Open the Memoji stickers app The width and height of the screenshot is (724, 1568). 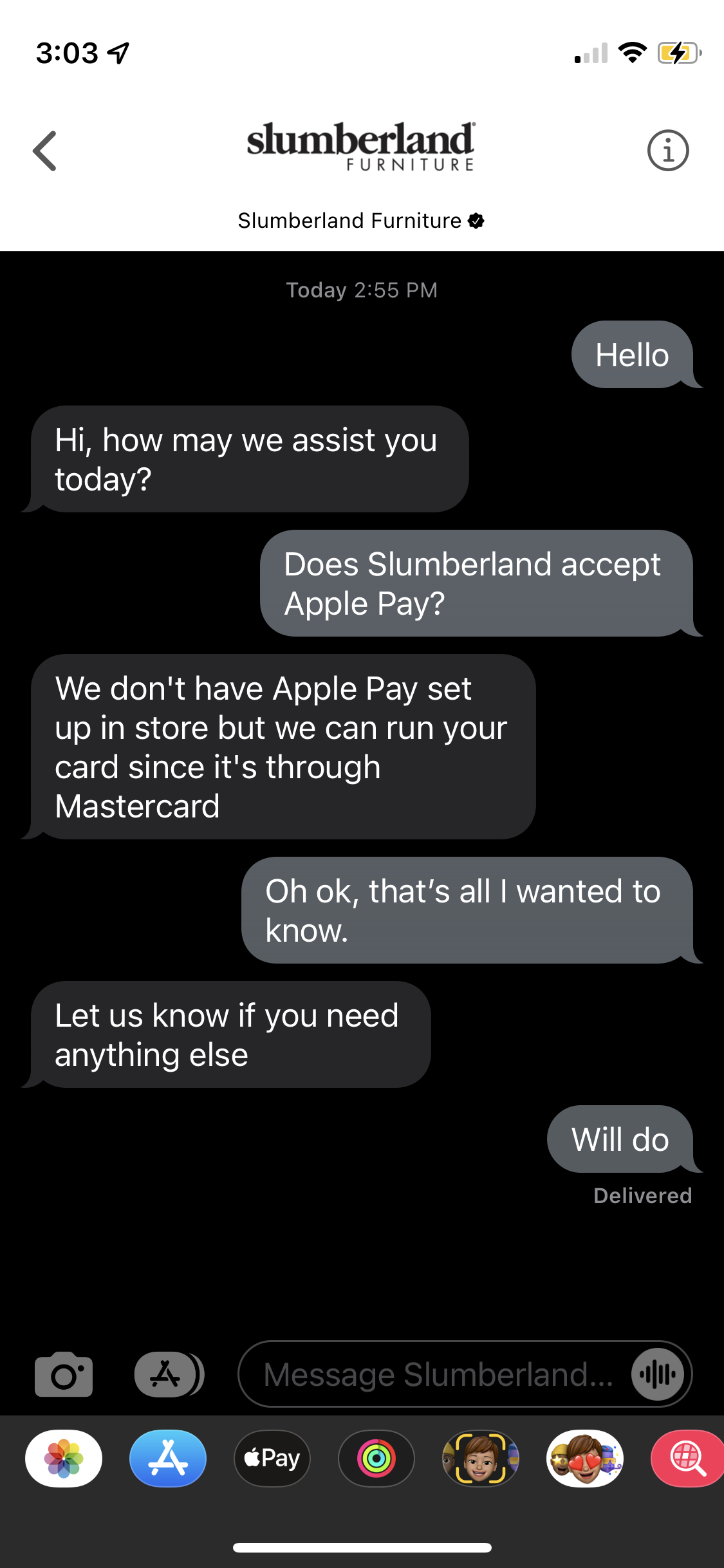tap(585, 1459)
